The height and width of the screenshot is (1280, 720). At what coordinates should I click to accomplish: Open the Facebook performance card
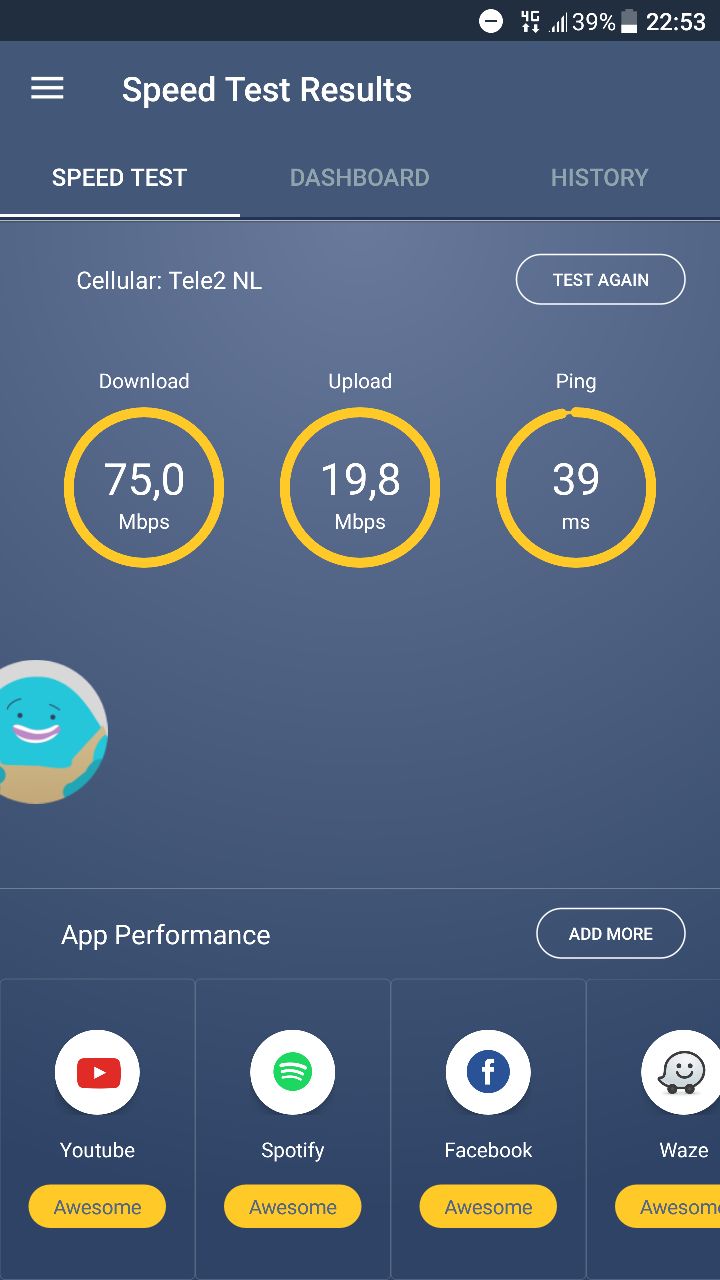(x=488, y=1129)
